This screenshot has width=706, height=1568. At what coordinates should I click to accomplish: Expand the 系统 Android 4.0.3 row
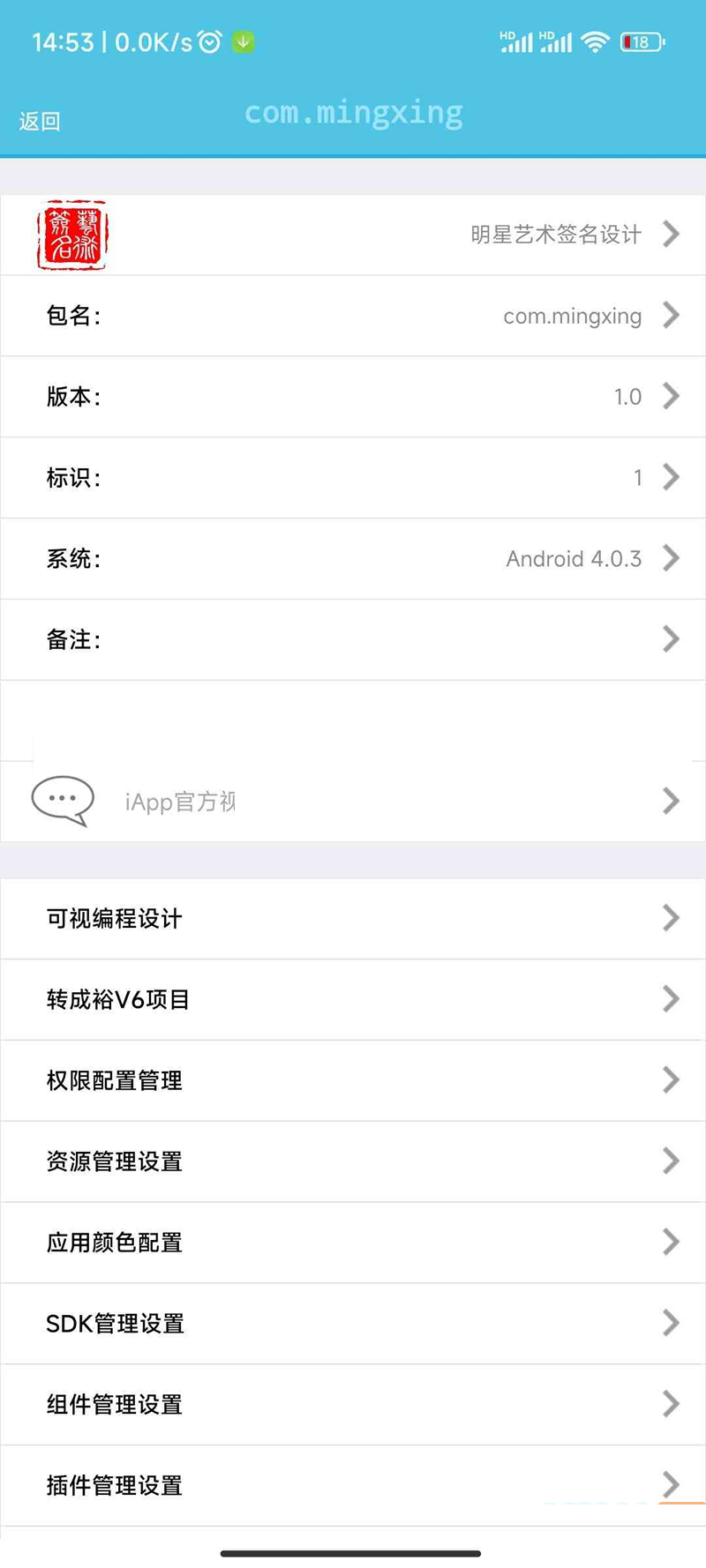click(353, 558)
